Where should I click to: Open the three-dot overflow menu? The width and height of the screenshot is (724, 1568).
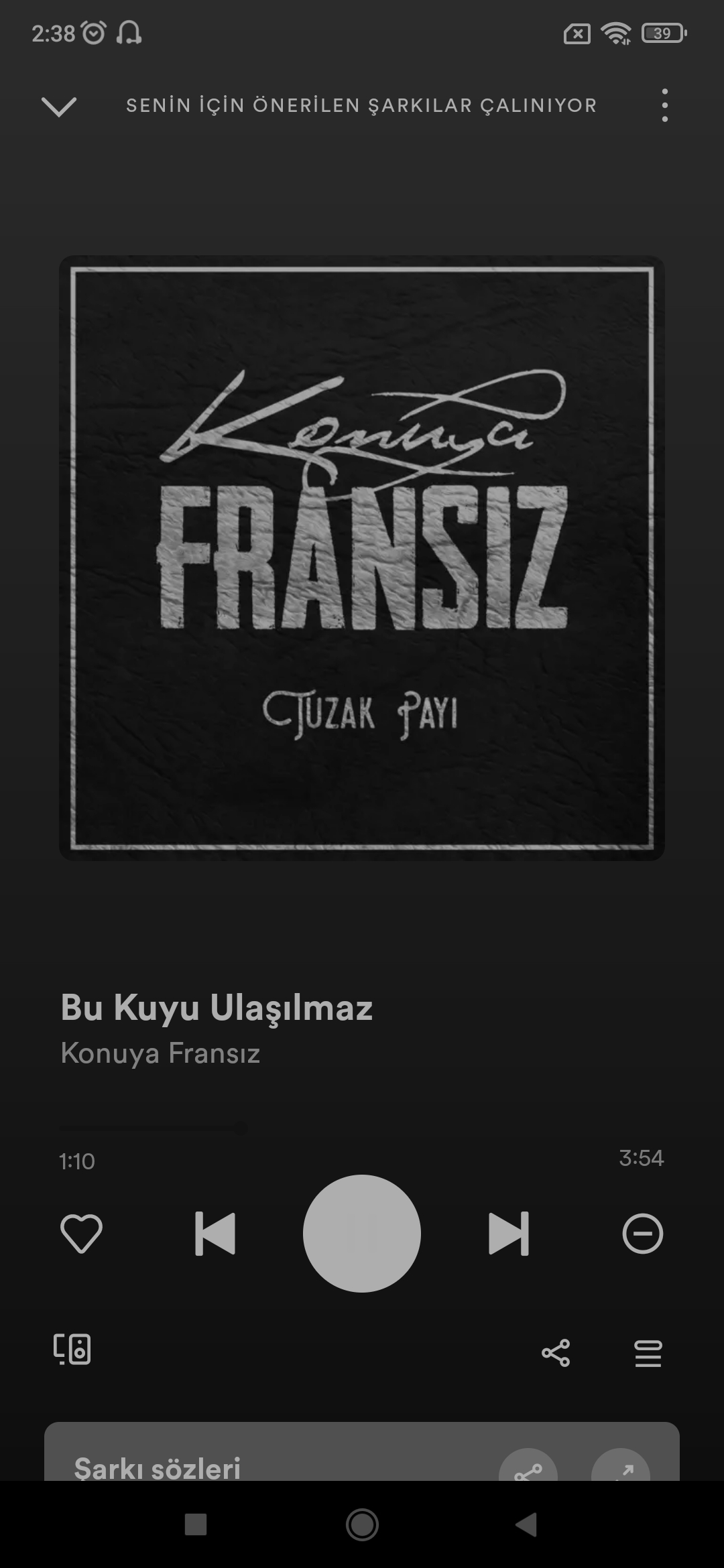point(664,105)
